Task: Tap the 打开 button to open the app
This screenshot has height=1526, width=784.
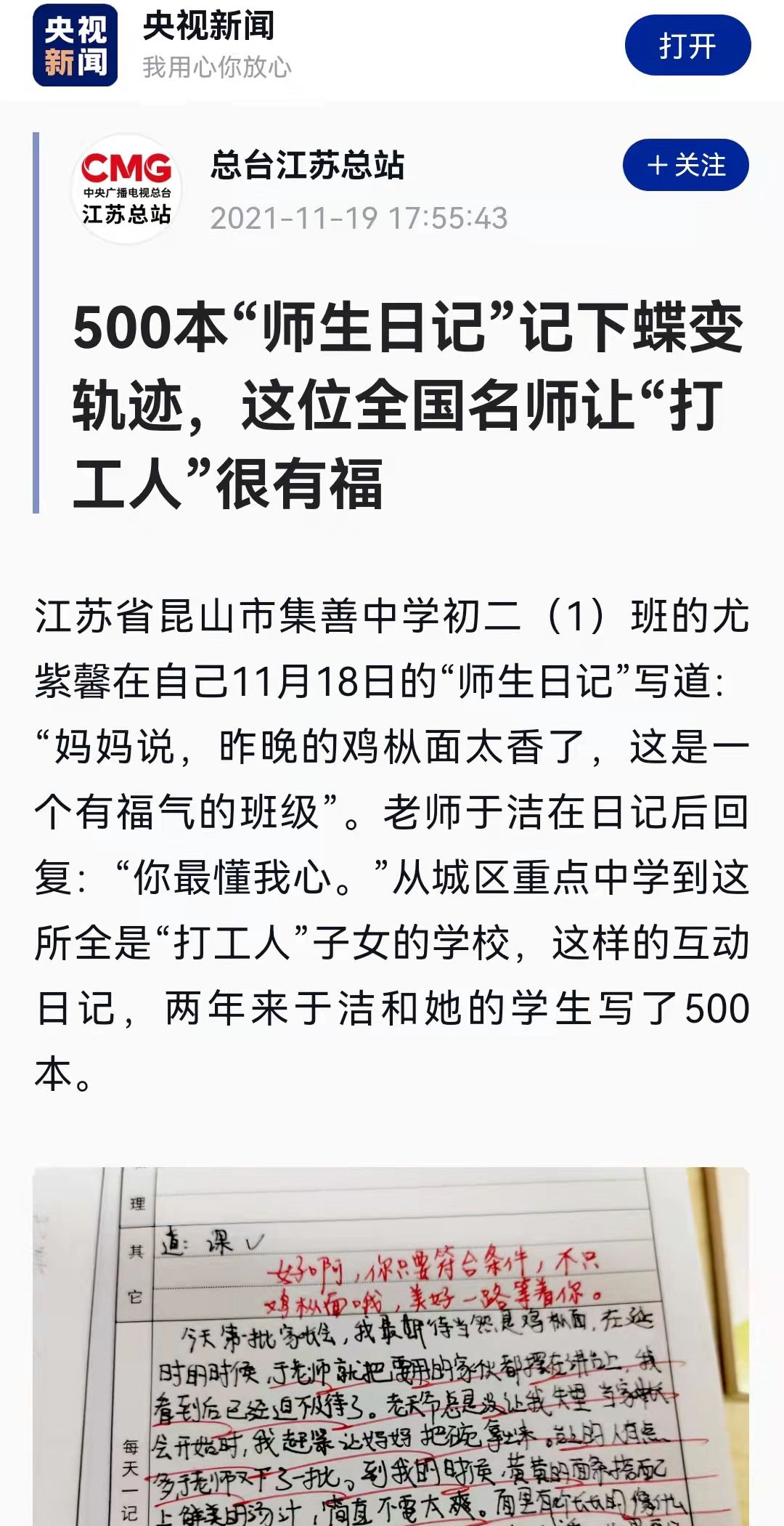Action: click(x=687, y=46)
